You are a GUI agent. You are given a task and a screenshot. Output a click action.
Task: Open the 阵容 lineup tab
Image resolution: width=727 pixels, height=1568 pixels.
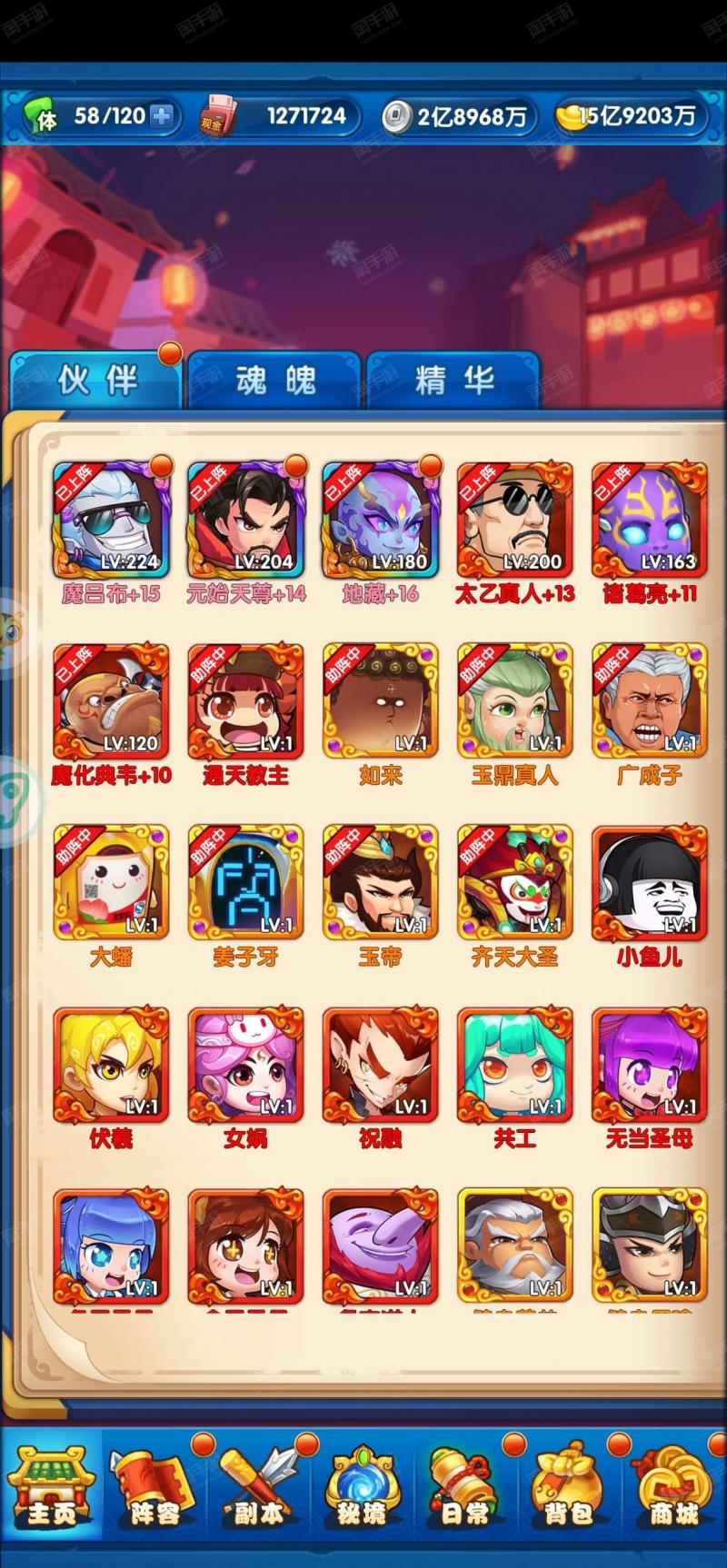[x=154, y=1486]
